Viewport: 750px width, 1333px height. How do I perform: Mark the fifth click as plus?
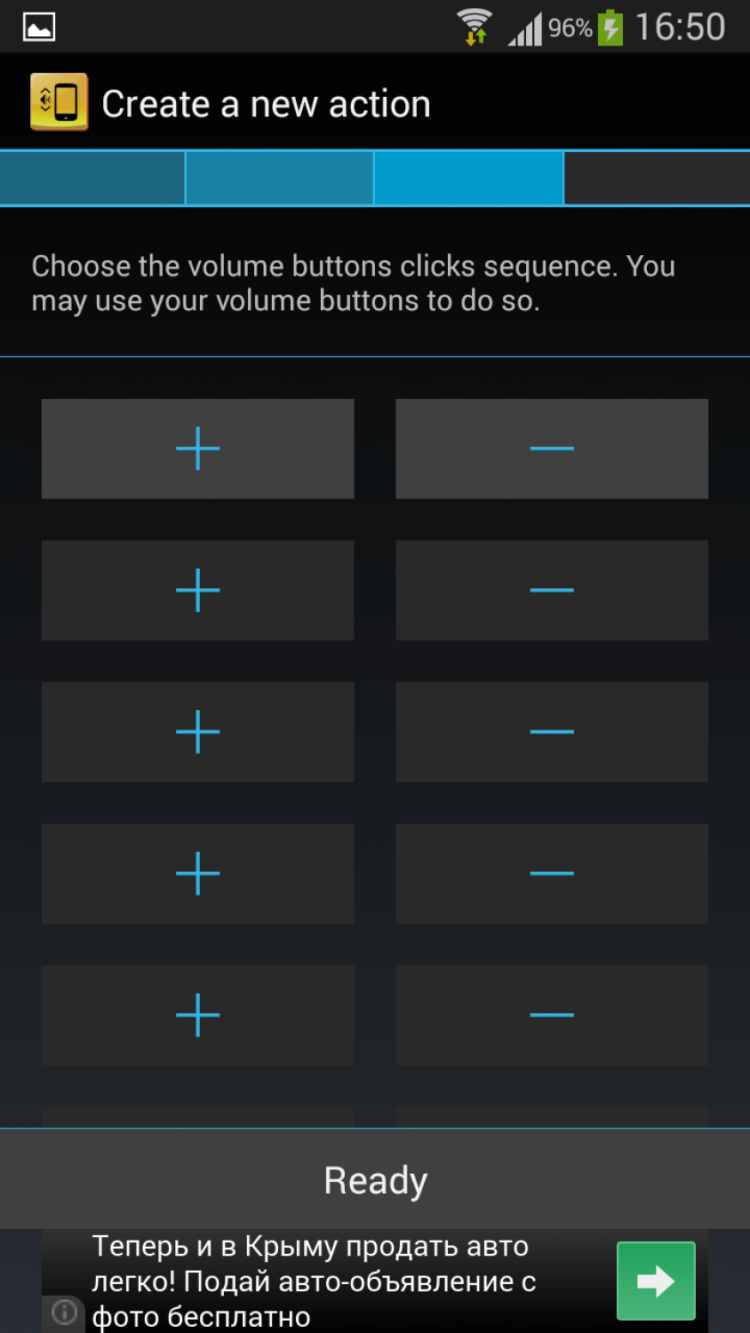pyautogui.click(x=197, y=1015)
